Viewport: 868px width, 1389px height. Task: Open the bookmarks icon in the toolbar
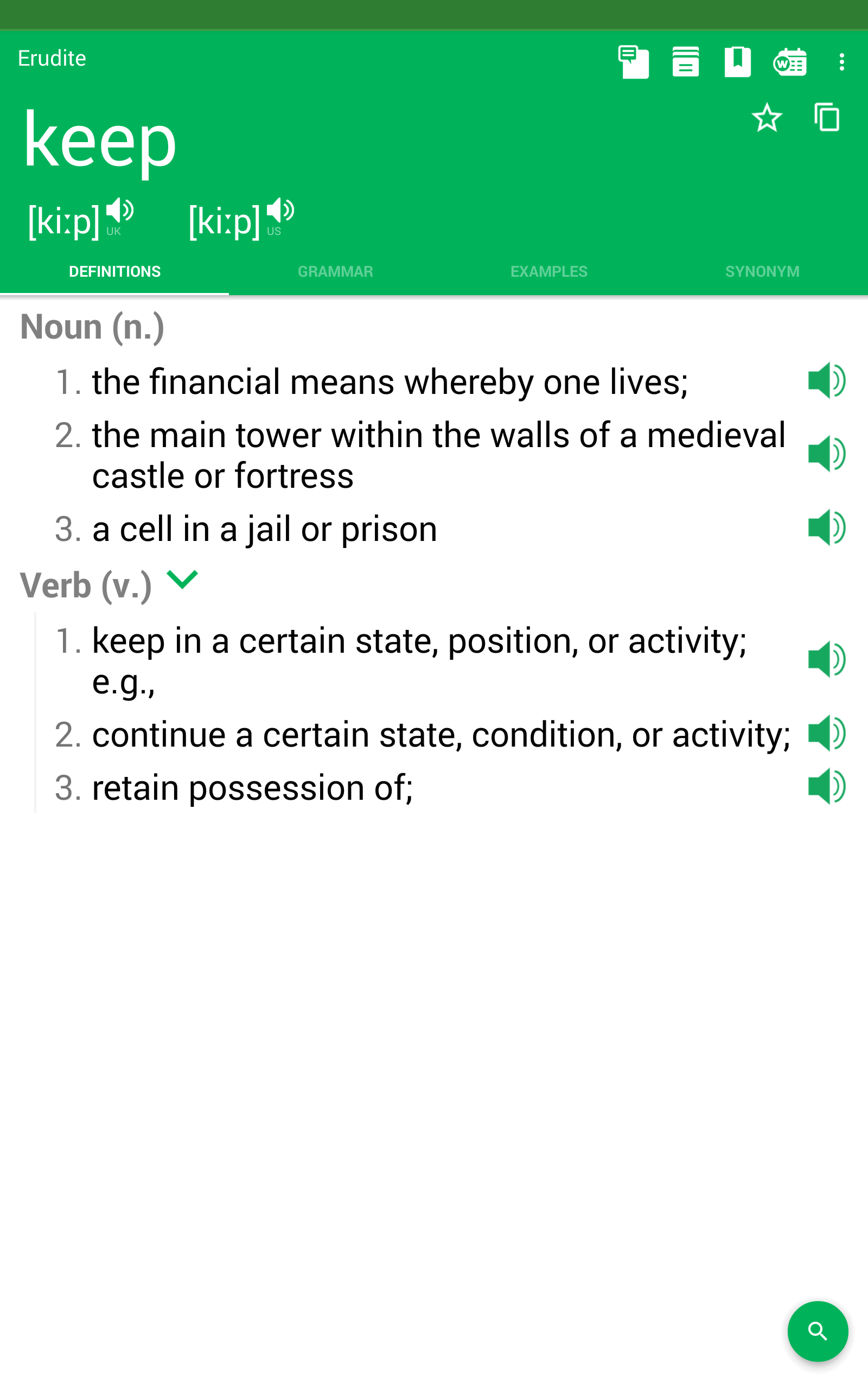click(738, 61)
